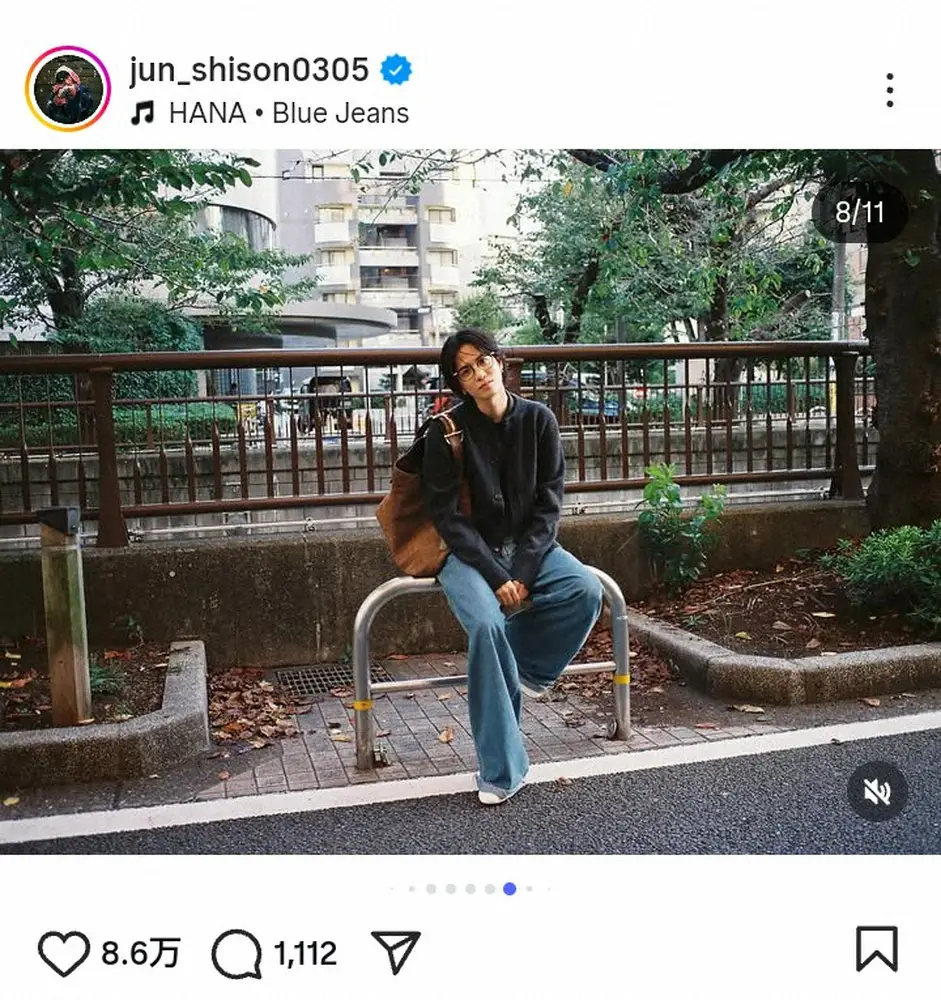Open jun_shison0305's profile picture story

pos(67,89)
